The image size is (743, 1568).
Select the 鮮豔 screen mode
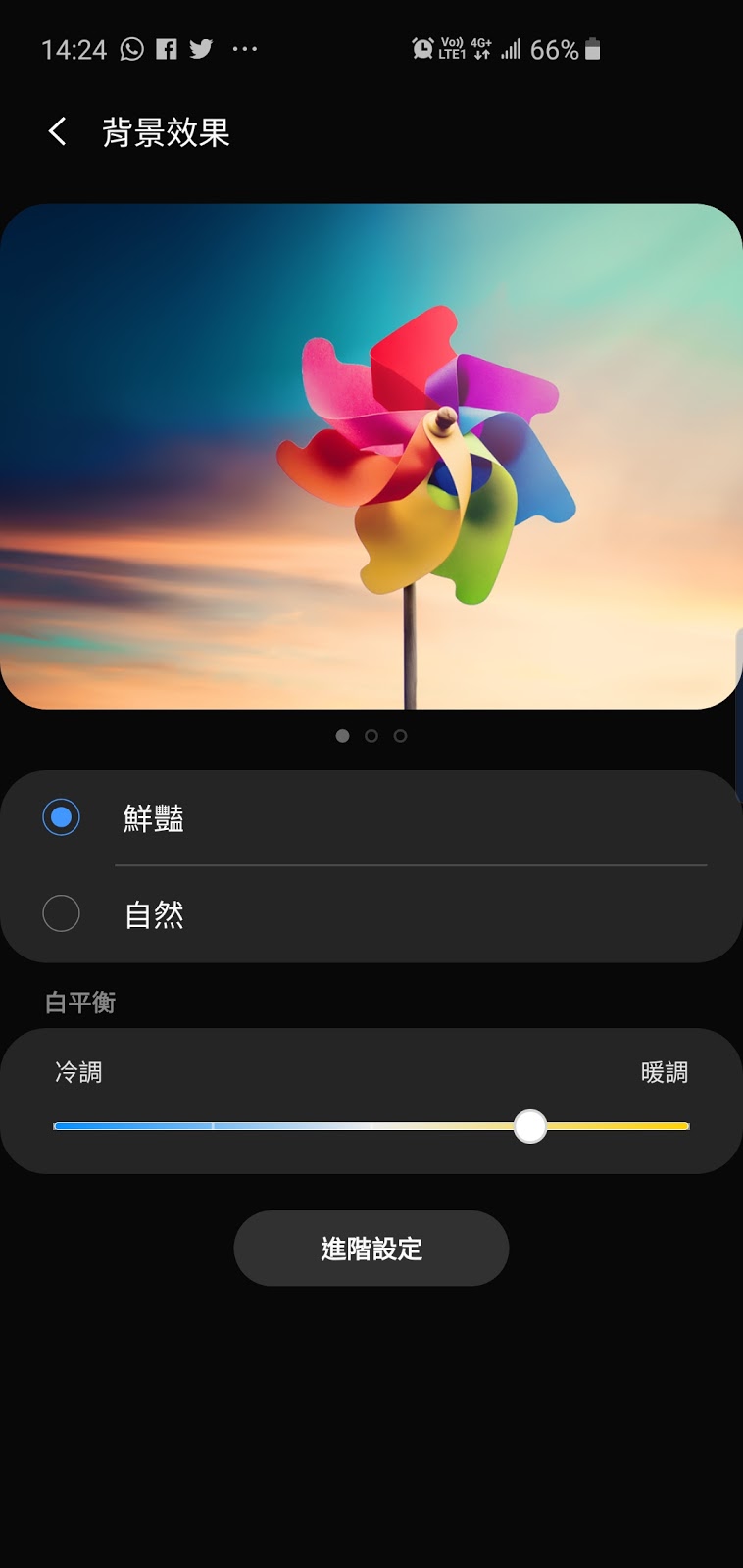click(x=61, y=817)
